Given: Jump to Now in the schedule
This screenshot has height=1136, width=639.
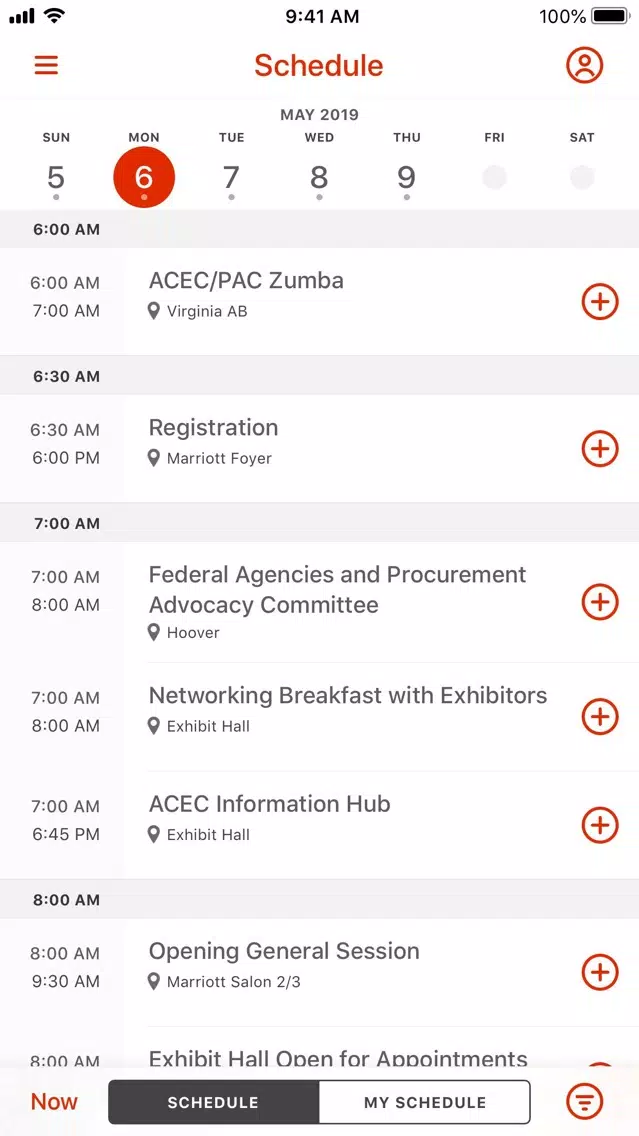Looking at the screenshot, I should click(x=54, y=1102).
